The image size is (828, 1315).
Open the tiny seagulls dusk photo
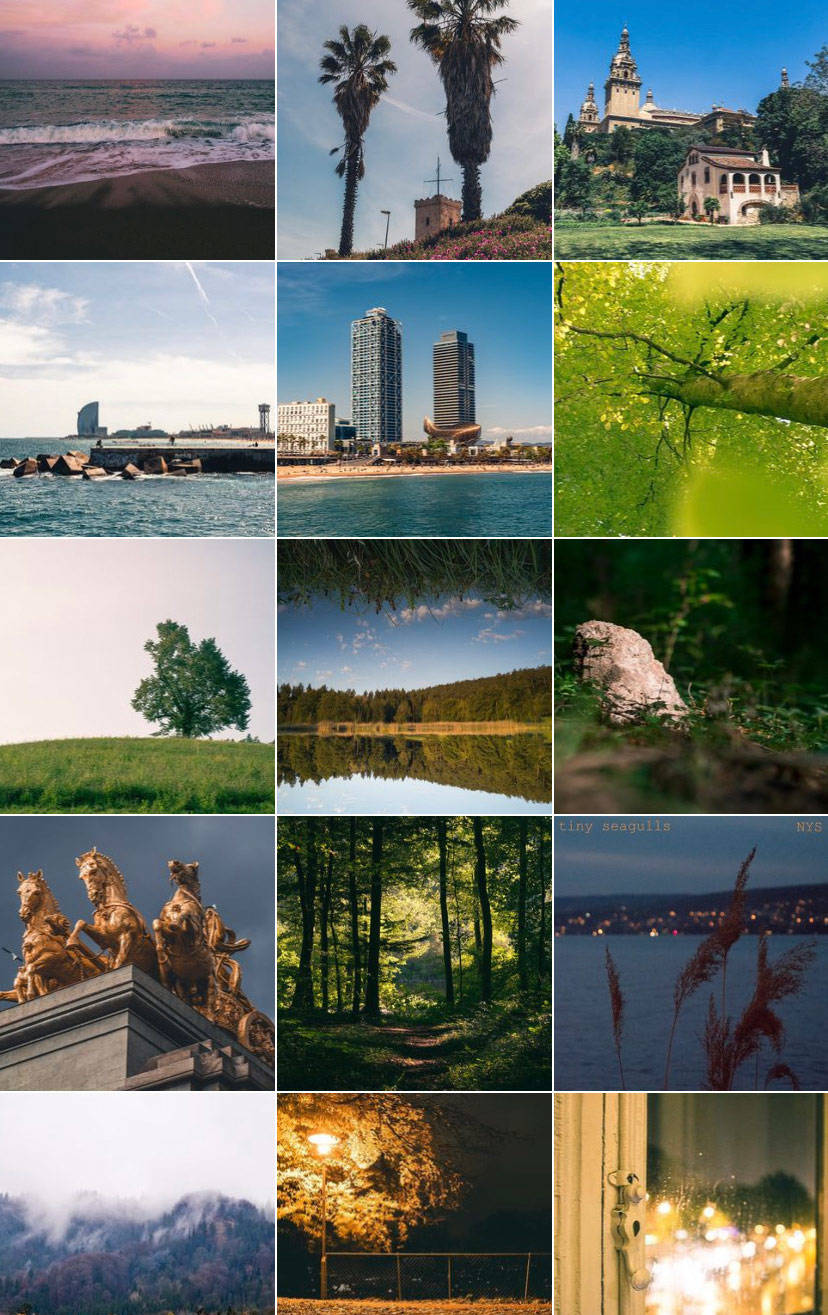pyautogui.click(x=691, y=953)
